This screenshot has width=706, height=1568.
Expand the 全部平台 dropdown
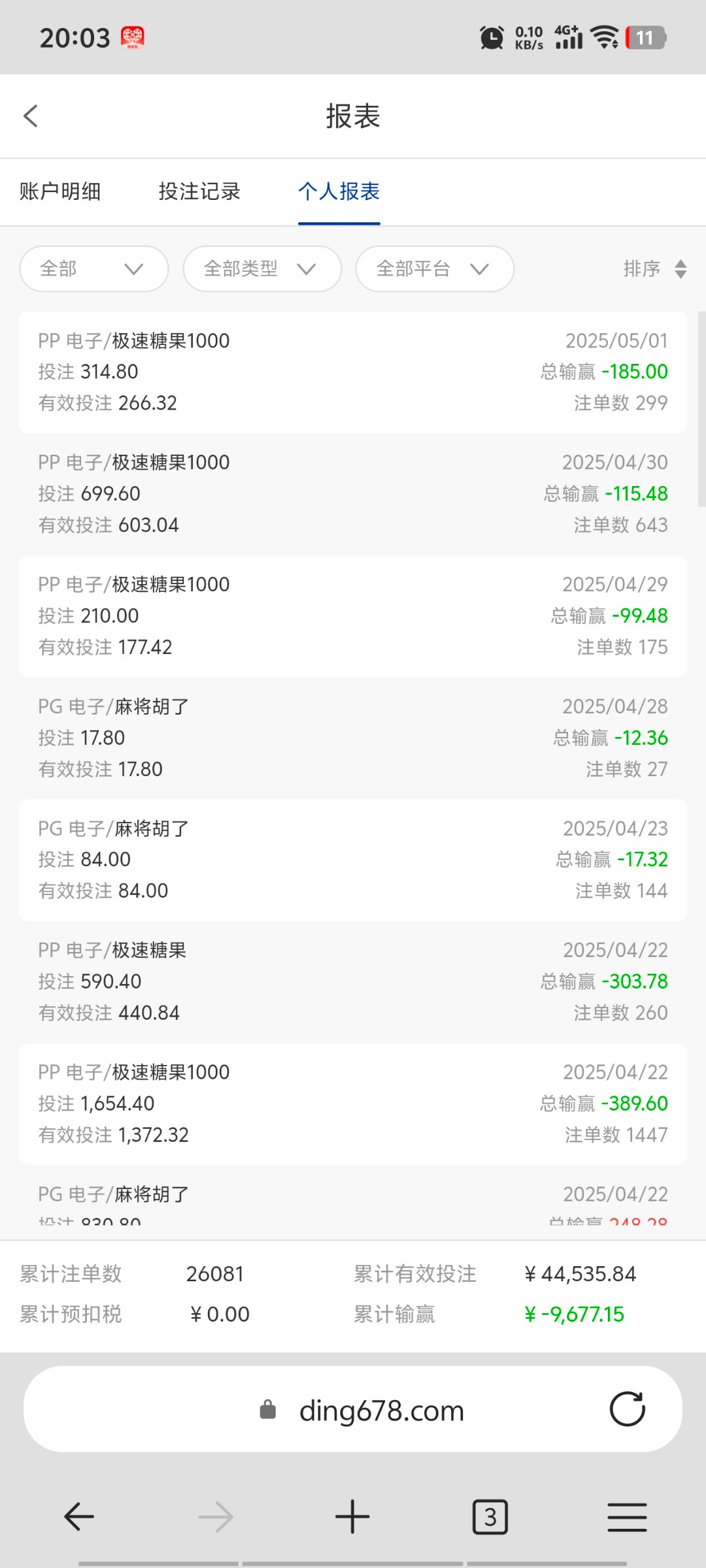pyautogui.click(x=435, y=269)
